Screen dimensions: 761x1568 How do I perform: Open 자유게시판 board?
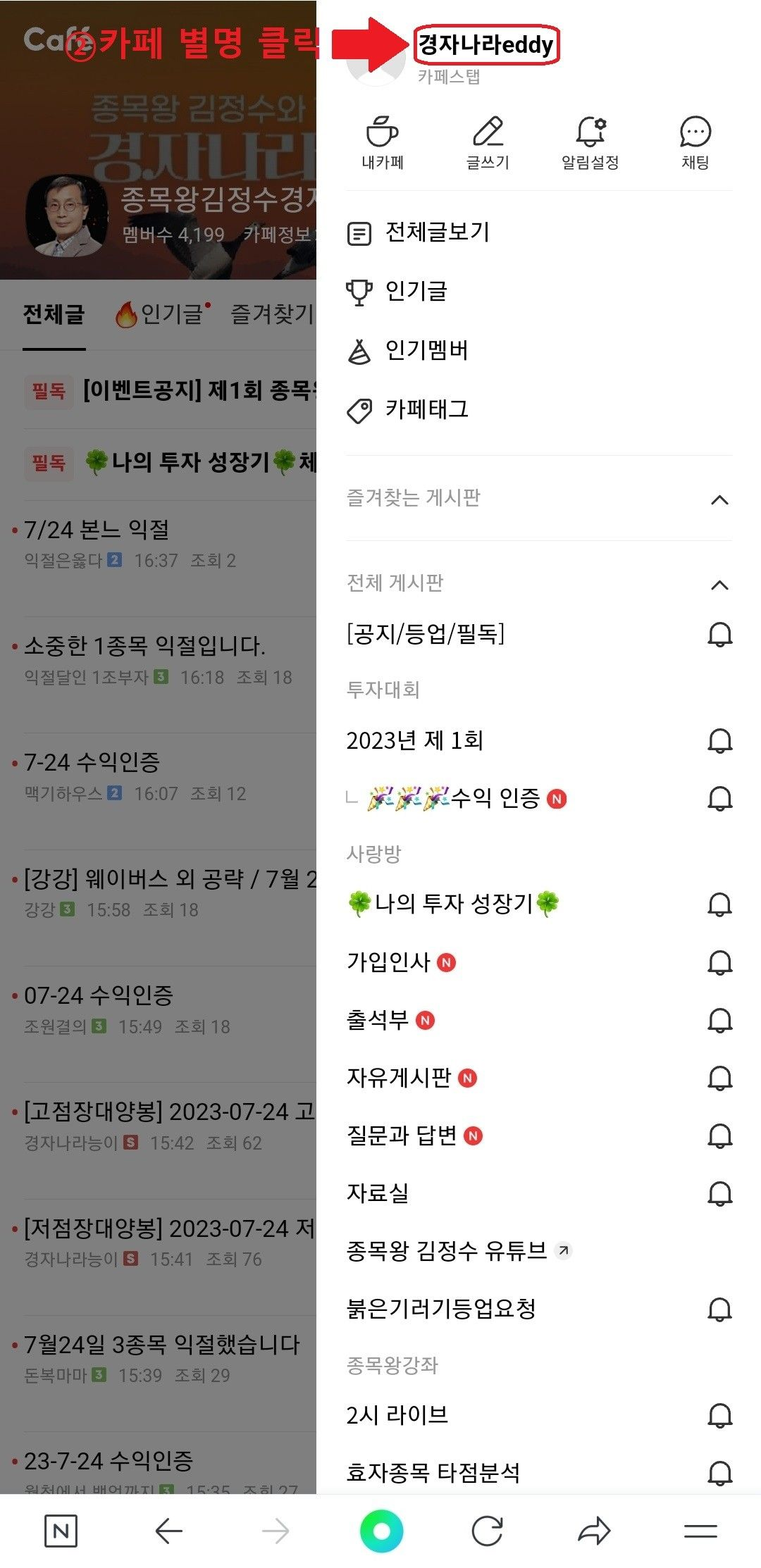pyautogui.click(x=399, y=1078)
